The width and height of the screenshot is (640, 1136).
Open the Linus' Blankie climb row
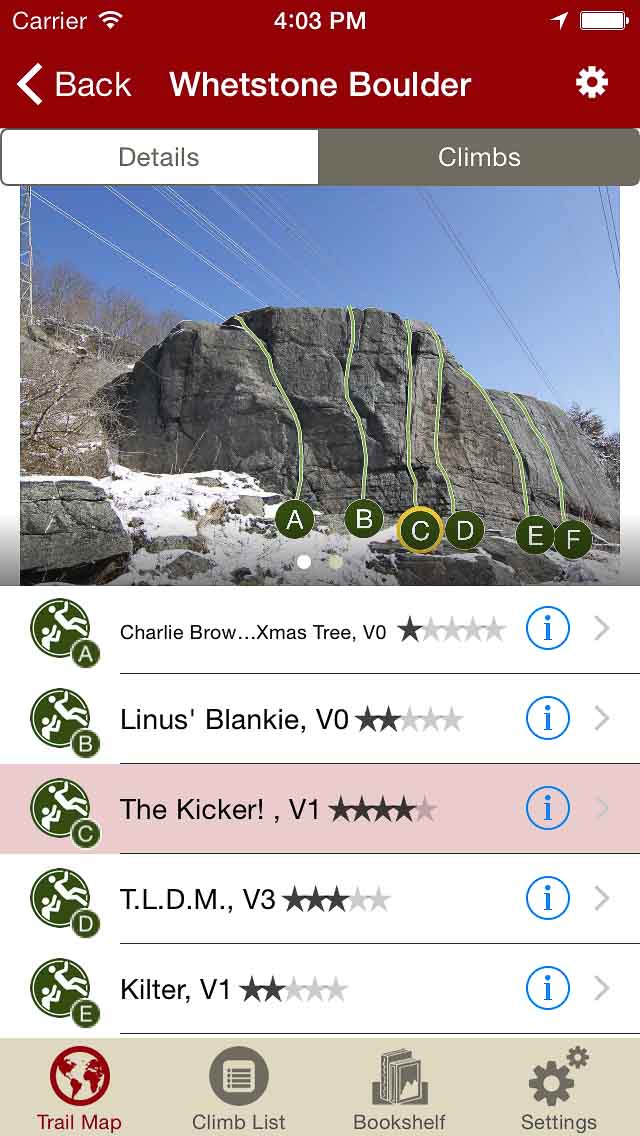tap(235, 719)
